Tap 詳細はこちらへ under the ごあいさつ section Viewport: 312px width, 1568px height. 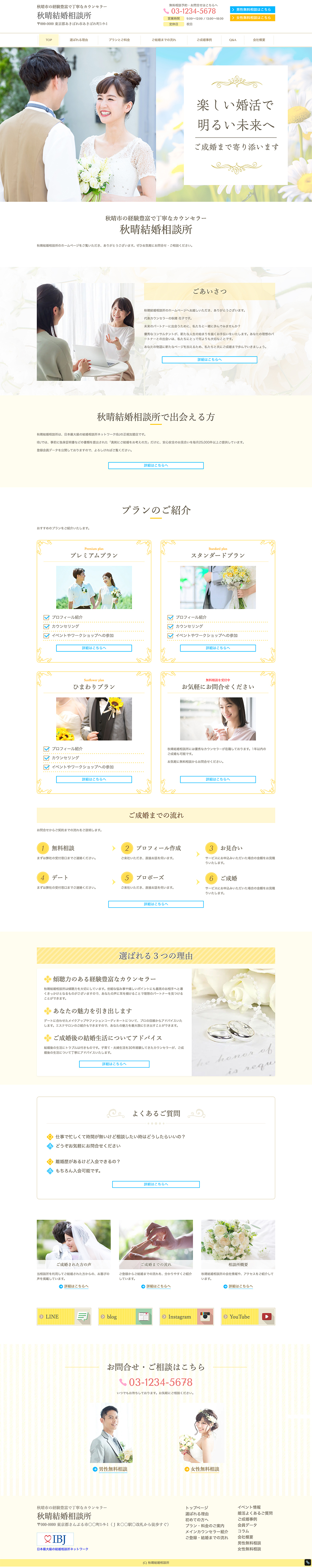(x=209, y=360)
